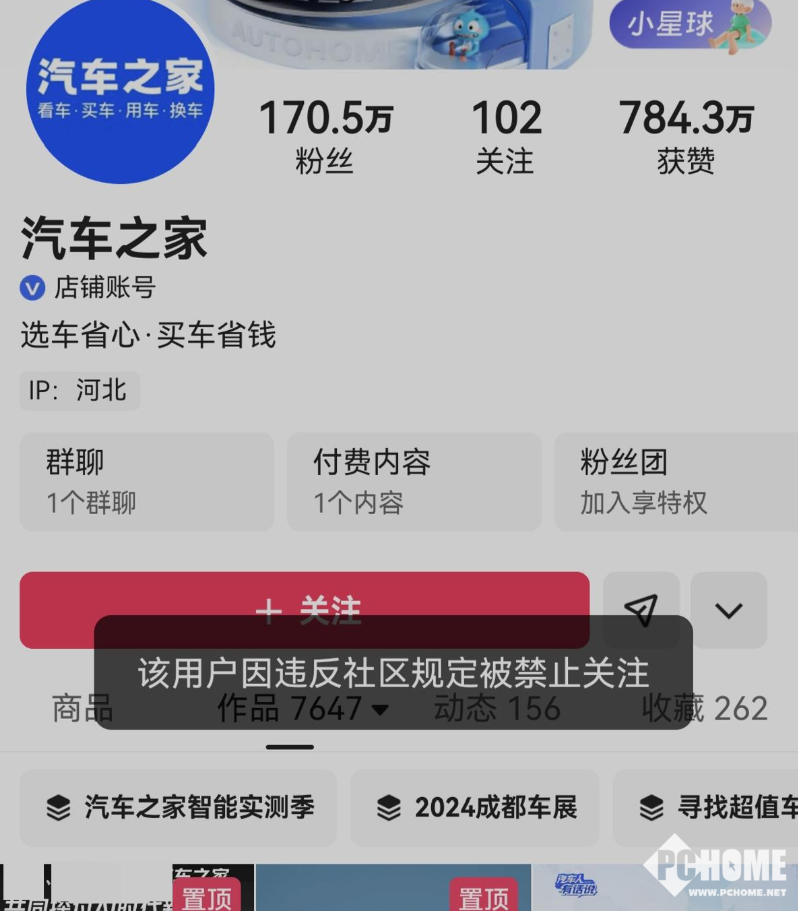
Task: Open the 小星球 badge
Action: pyautogui.click(x=690, y=25)
